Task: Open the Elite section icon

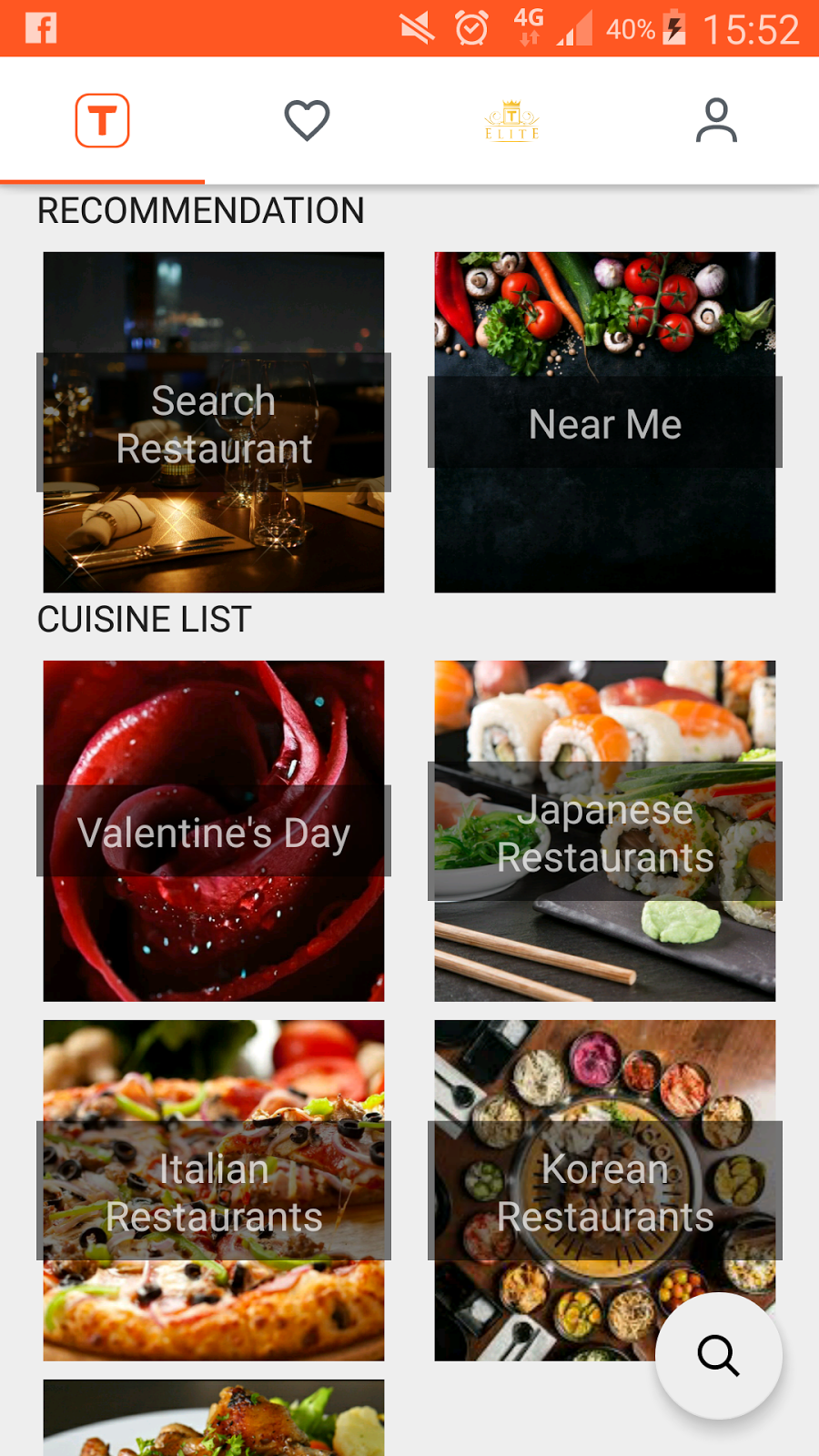Action: 511,119
